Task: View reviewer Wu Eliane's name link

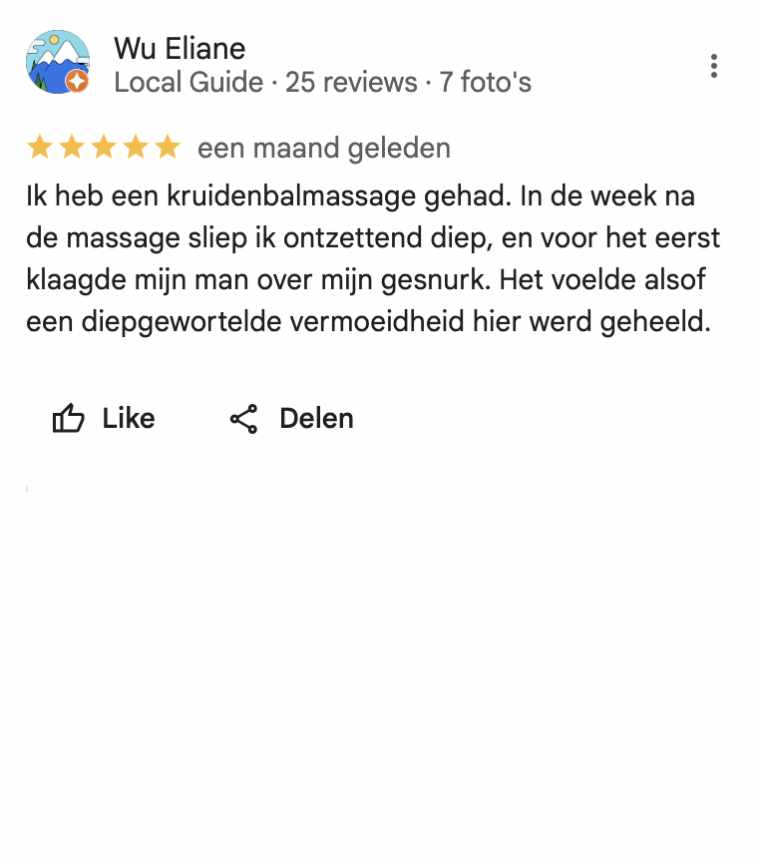Action: point(179,48)
